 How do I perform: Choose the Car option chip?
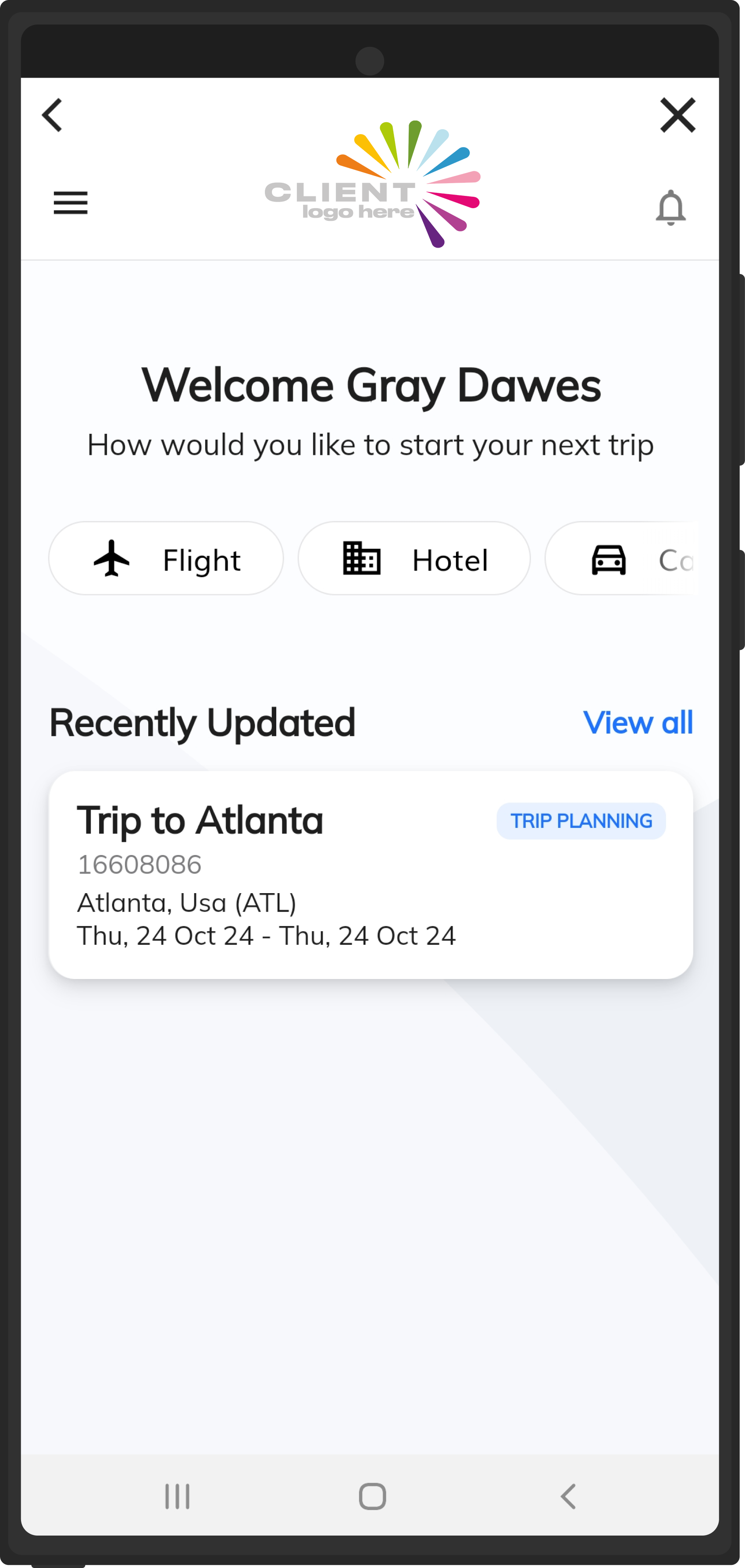click(623, 558)
